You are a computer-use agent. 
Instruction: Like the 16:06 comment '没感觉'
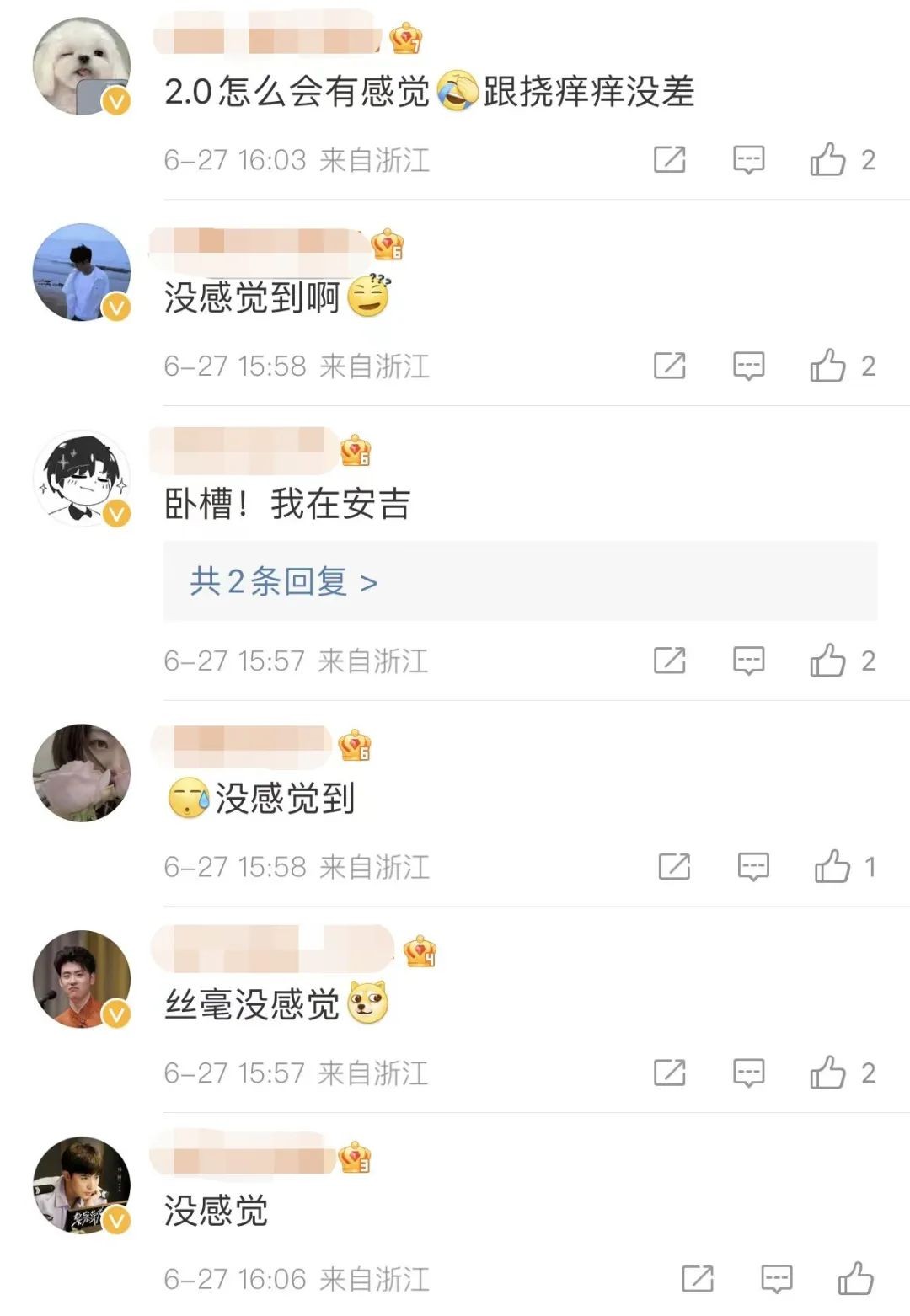pyautogui.click(x=855, y=1279)
